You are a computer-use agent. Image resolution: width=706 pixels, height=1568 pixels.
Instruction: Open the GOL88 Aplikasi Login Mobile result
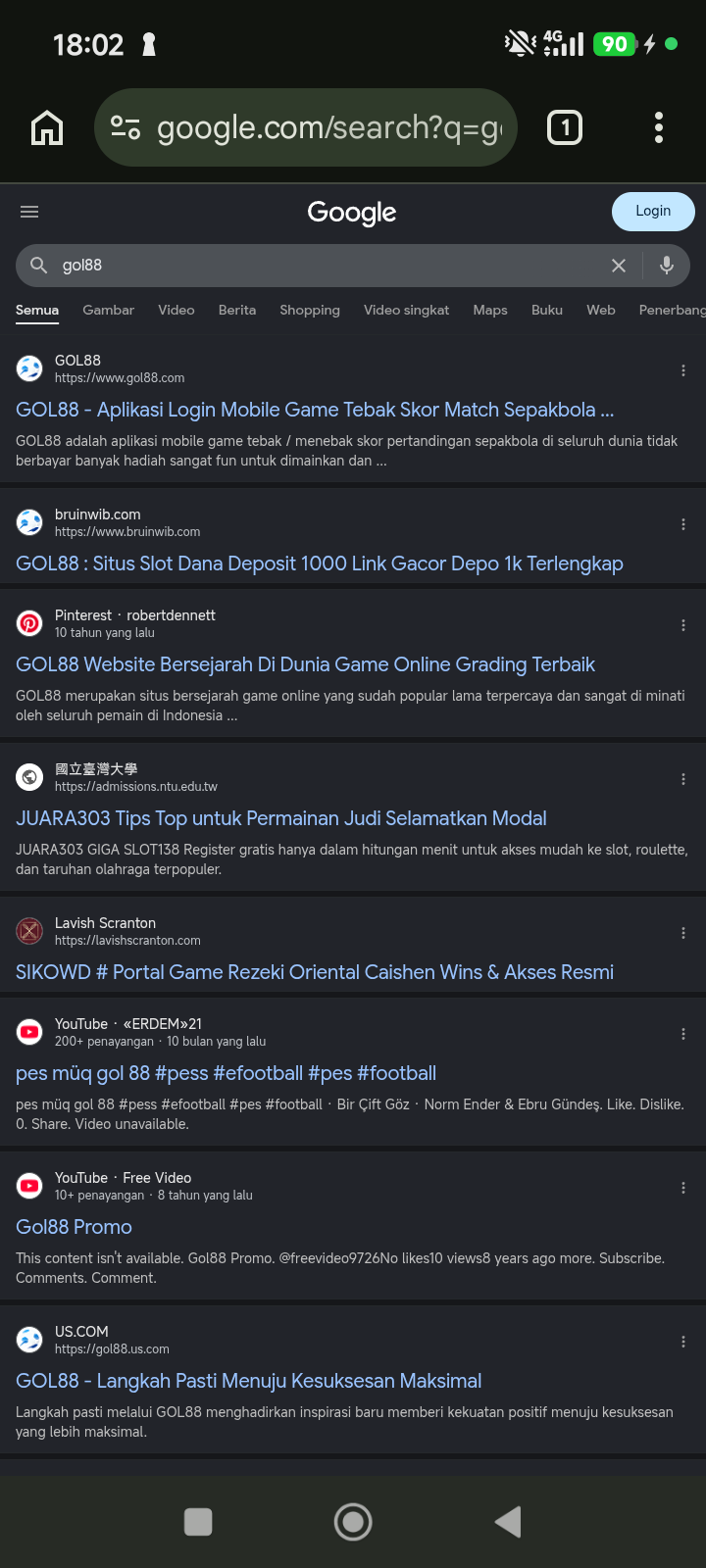pos(315,410)
